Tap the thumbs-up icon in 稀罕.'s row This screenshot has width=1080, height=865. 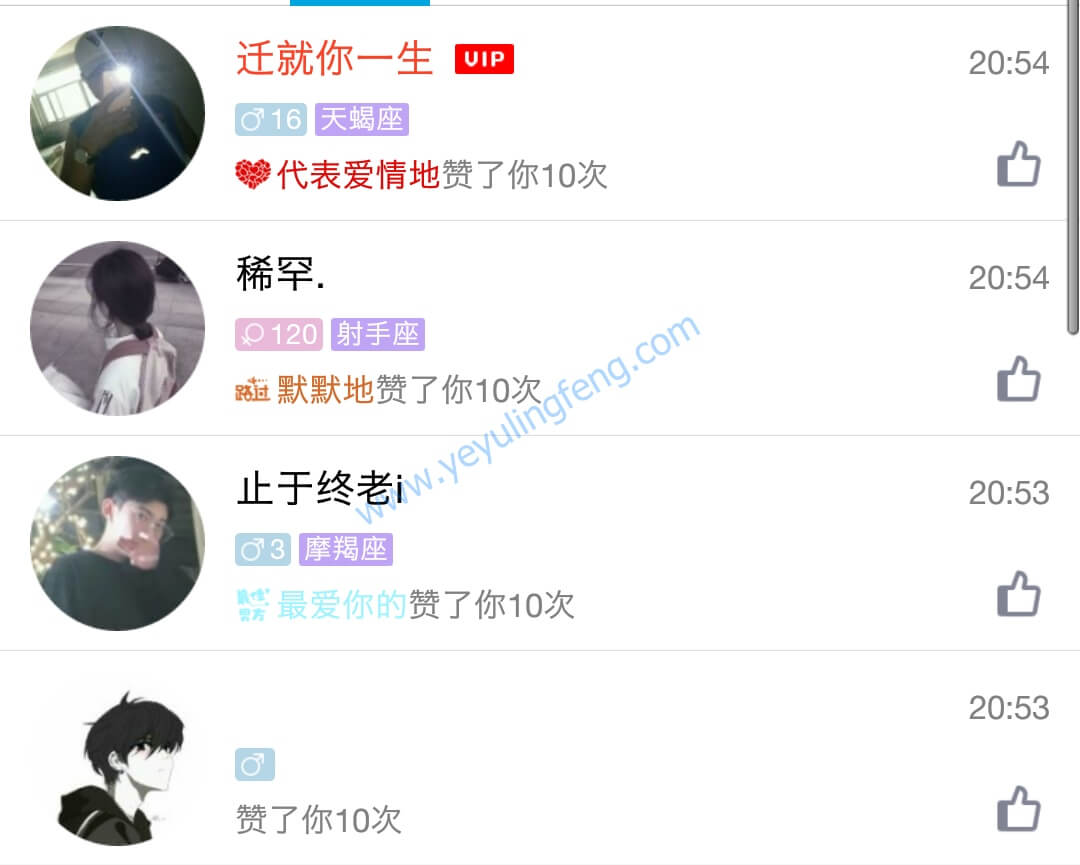click(x=1018, y=379)
